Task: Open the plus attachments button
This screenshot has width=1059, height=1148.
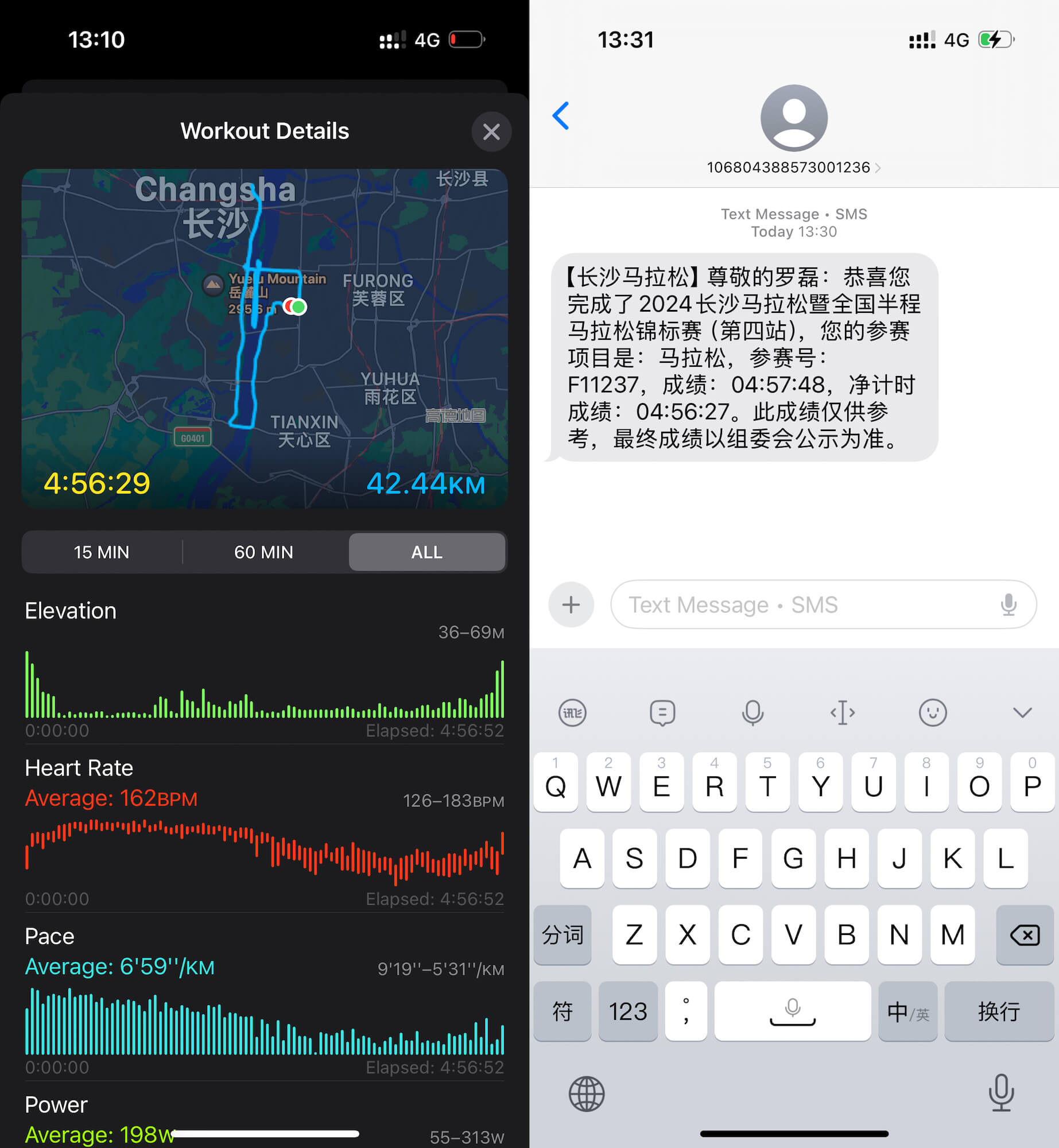Action: (571, 604)
